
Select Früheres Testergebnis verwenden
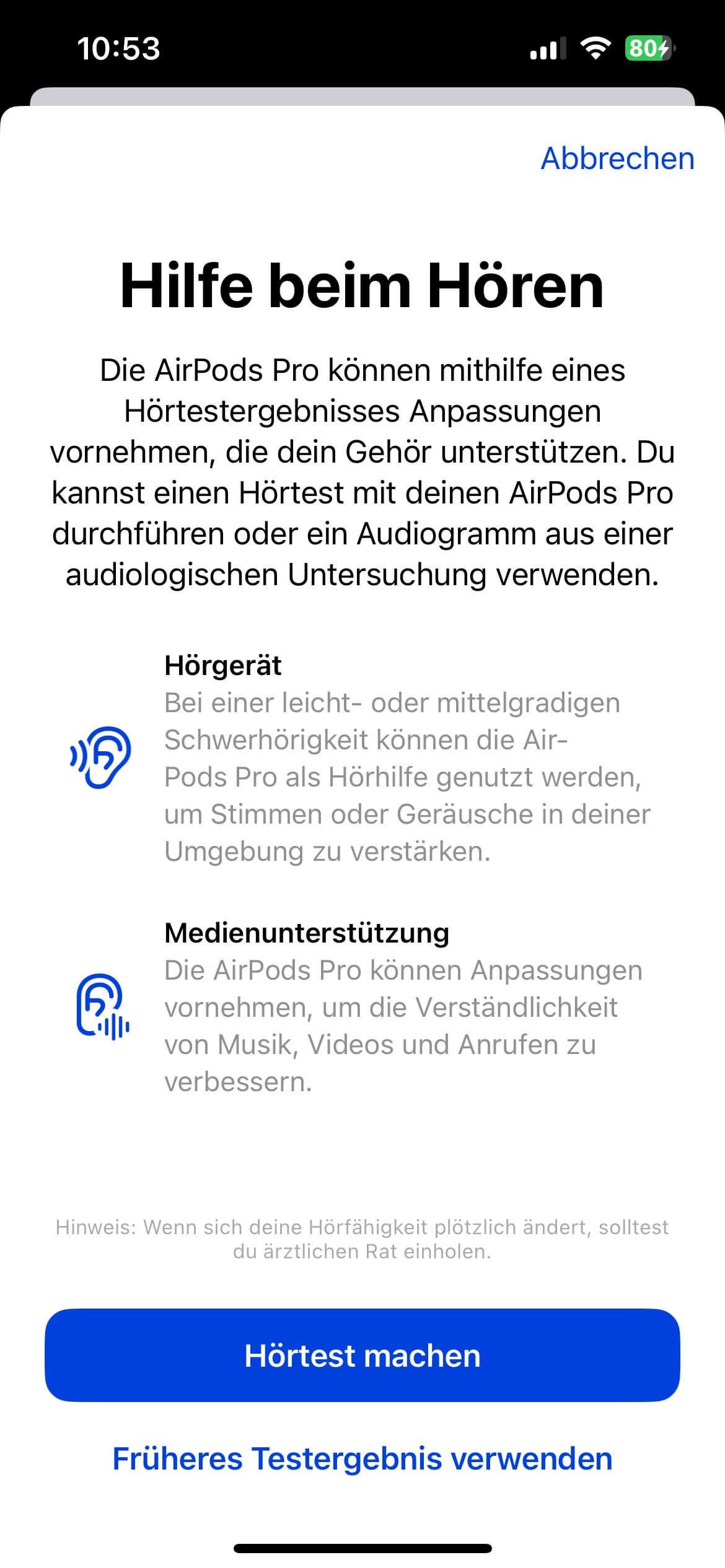click(x=362, y=1459)
